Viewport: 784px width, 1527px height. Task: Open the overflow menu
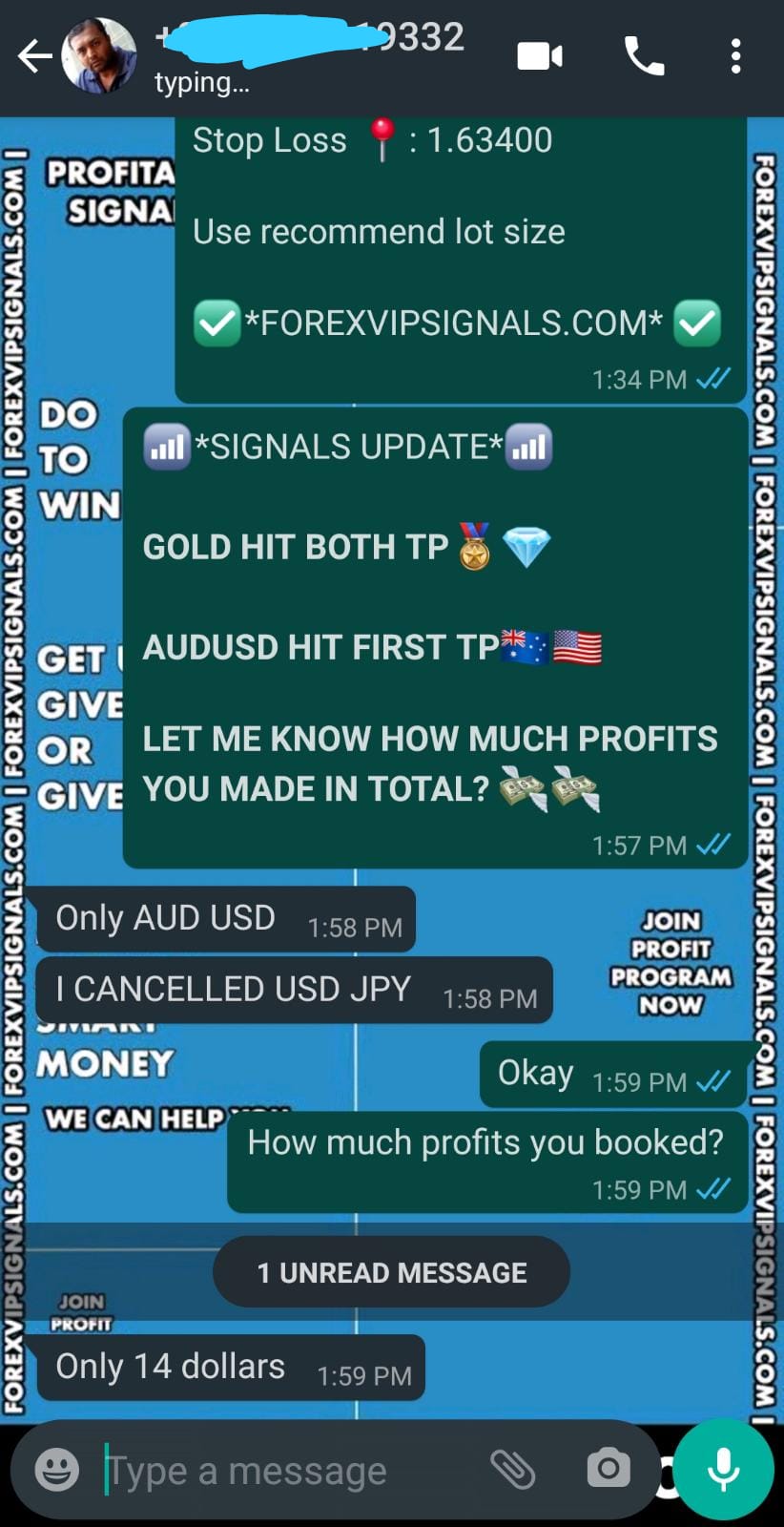point(735,57)
